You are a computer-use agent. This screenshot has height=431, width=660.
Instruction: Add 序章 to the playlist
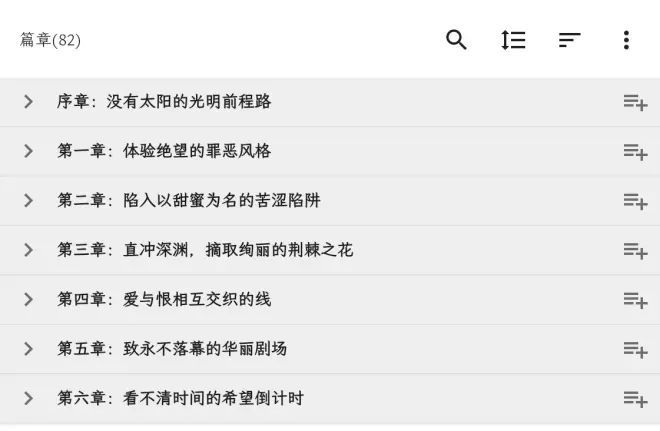click(x=635, y=102)
